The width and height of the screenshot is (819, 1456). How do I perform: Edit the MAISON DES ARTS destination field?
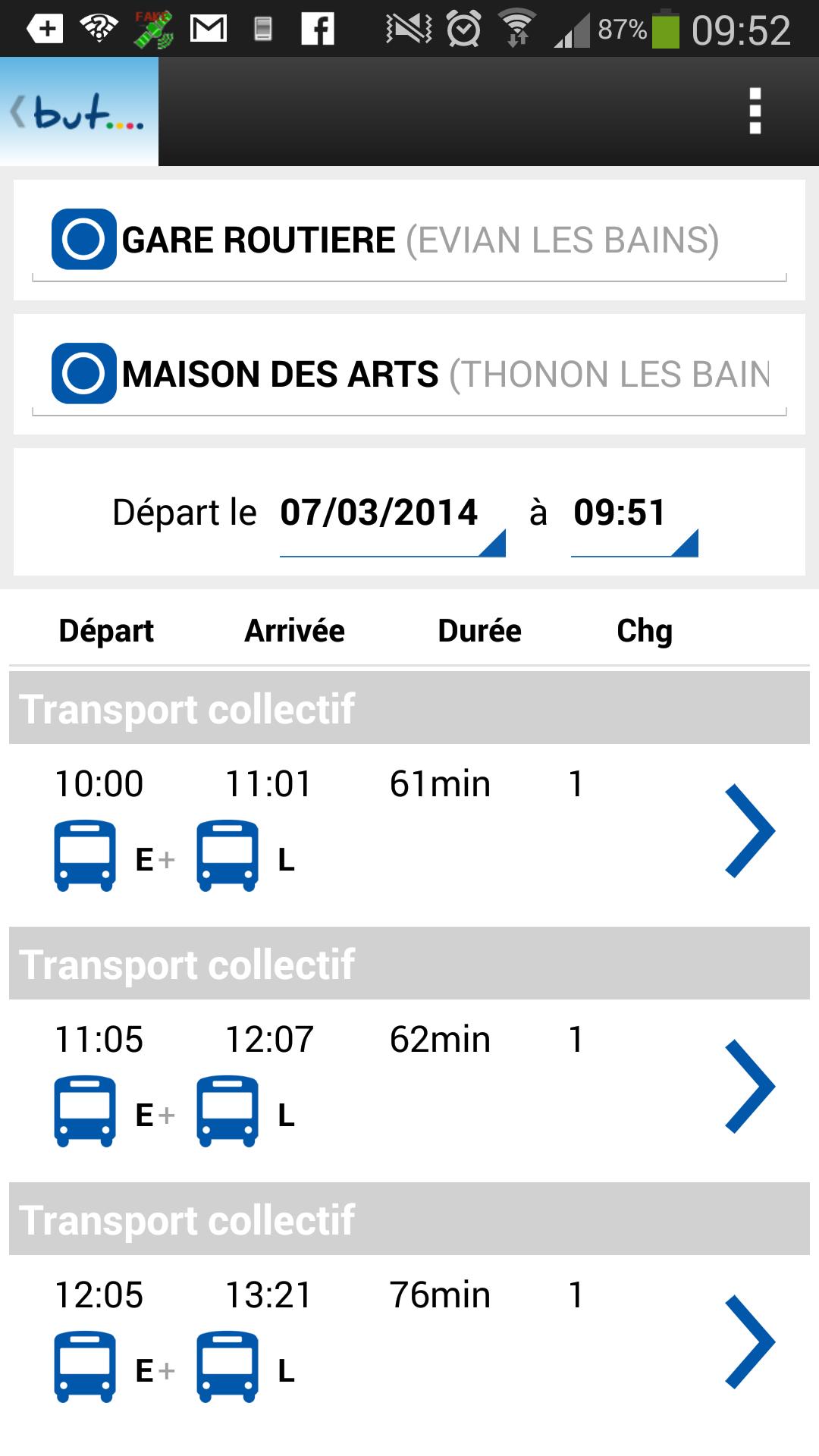(x=409, y=375)
